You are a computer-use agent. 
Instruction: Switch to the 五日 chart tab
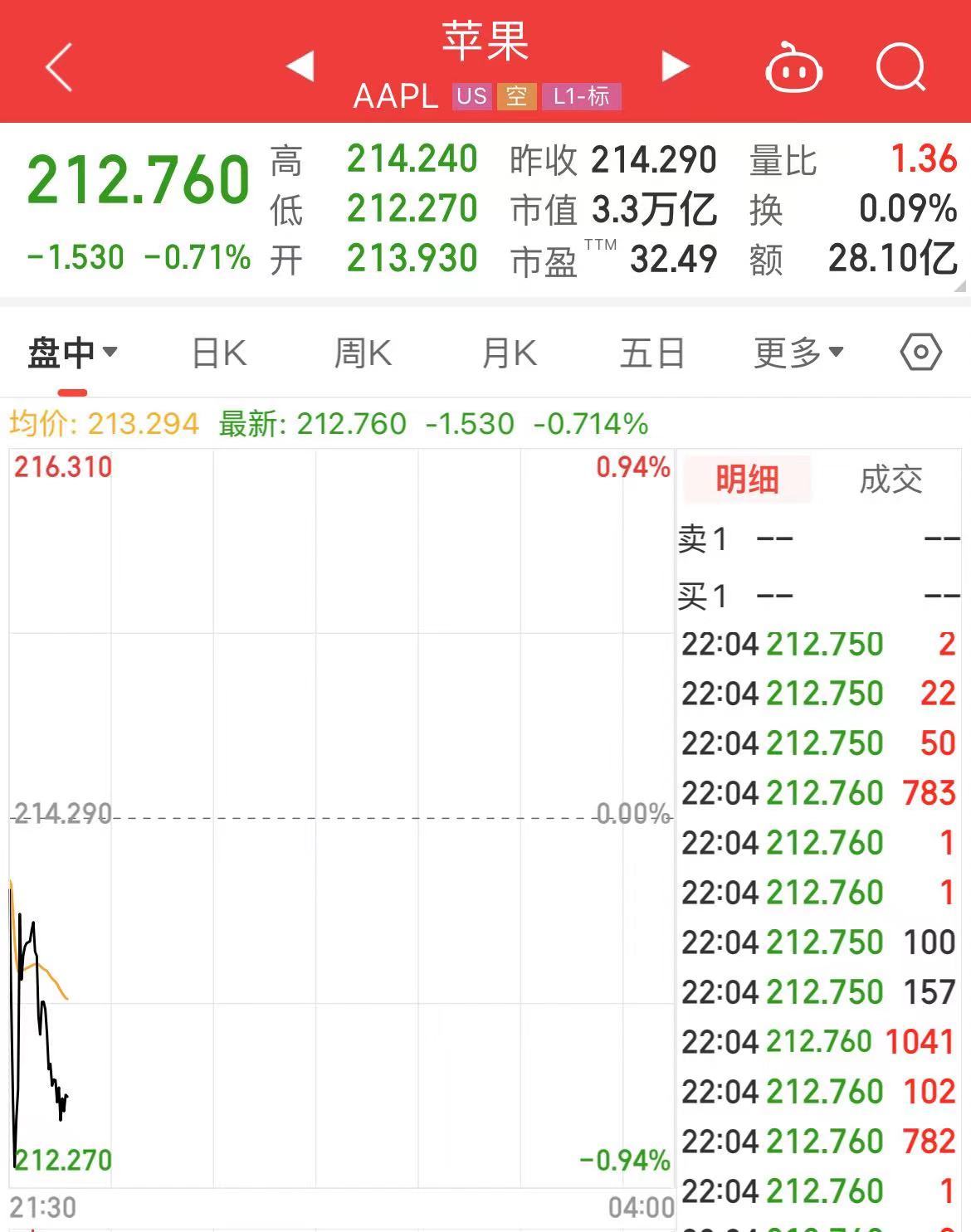652,353
